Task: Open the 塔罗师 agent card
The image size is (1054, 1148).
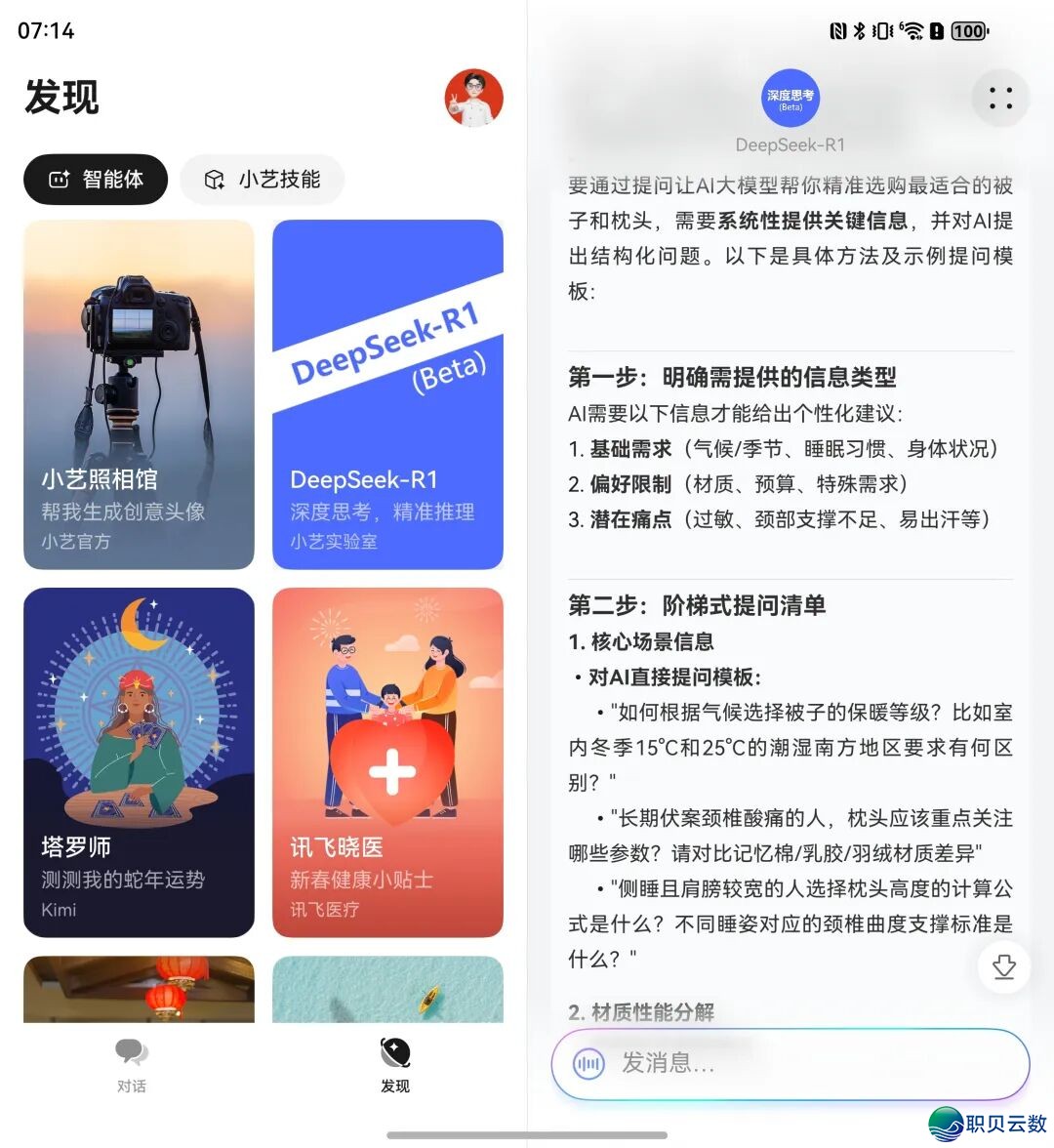Action: point(139,761)
